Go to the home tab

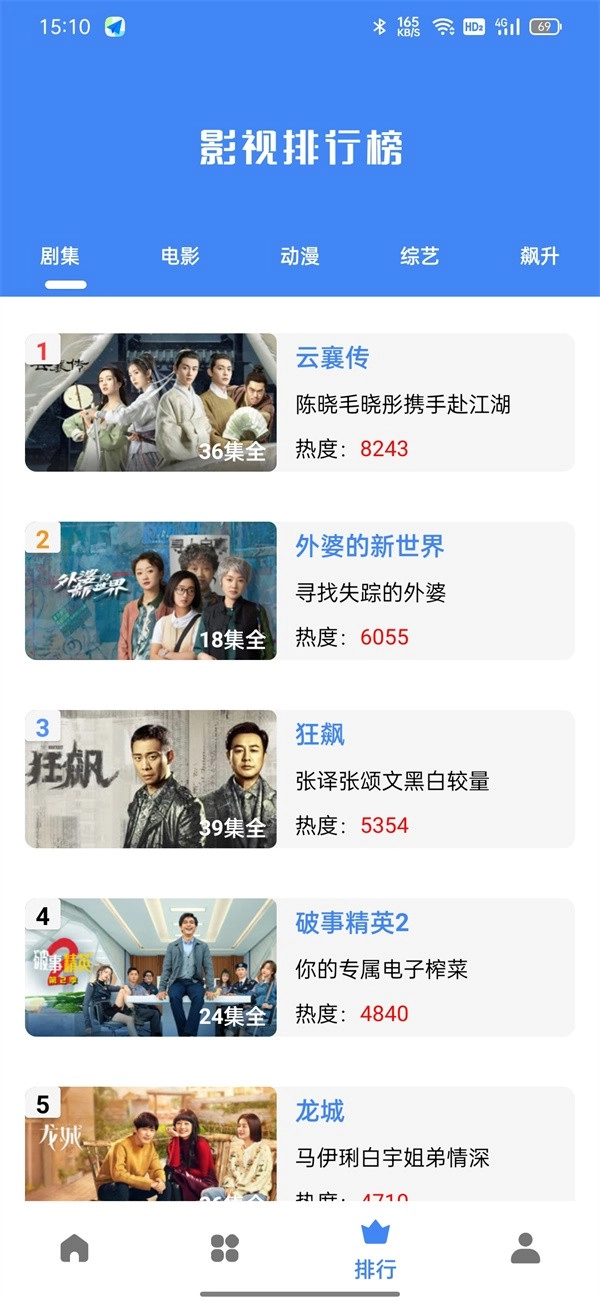[75, 1248]
